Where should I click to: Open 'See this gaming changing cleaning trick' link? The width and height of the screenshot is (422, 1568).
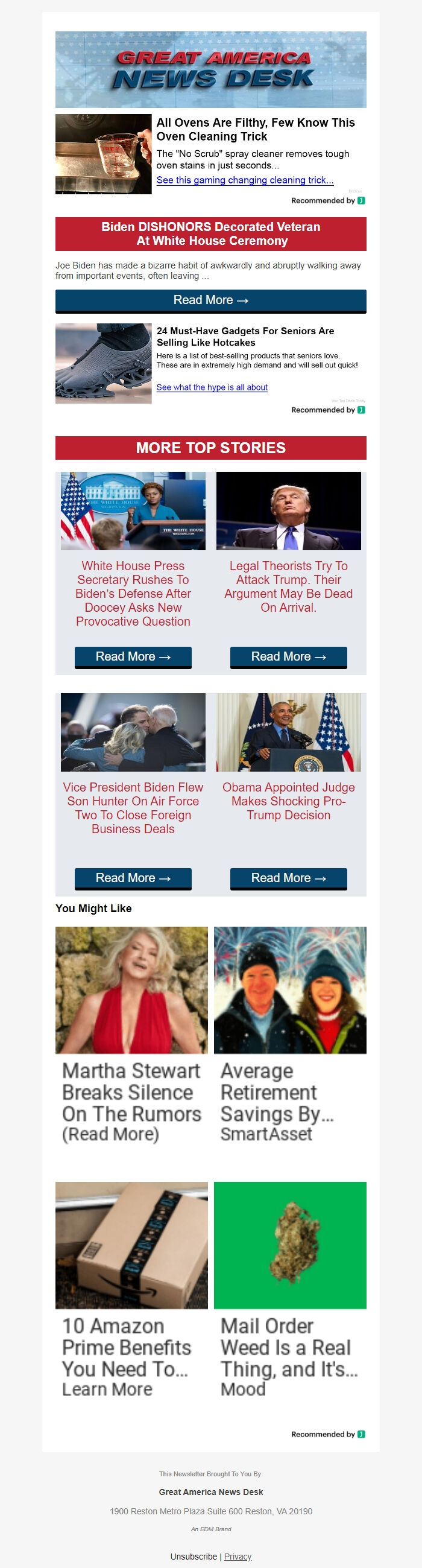click(x=244, y=180)
